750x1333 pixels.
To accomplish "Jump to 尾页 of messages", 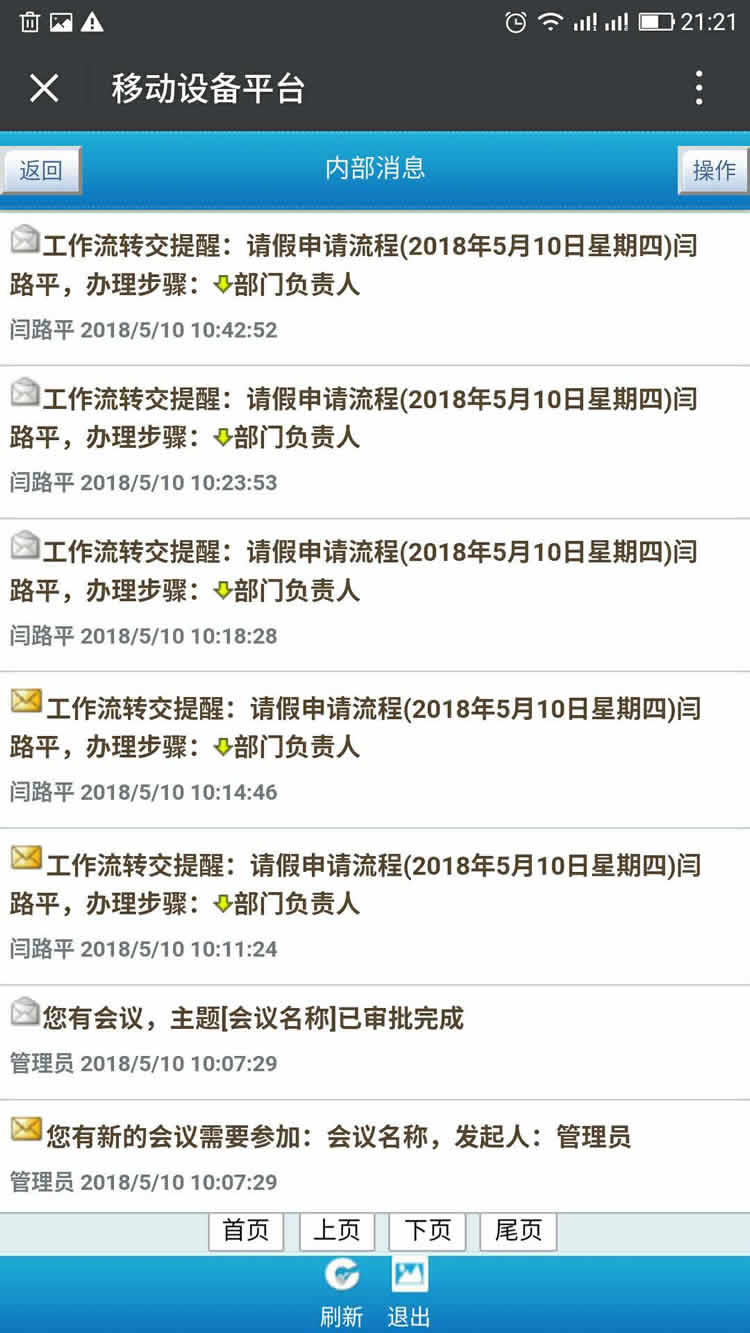I will coord(518,1231).
